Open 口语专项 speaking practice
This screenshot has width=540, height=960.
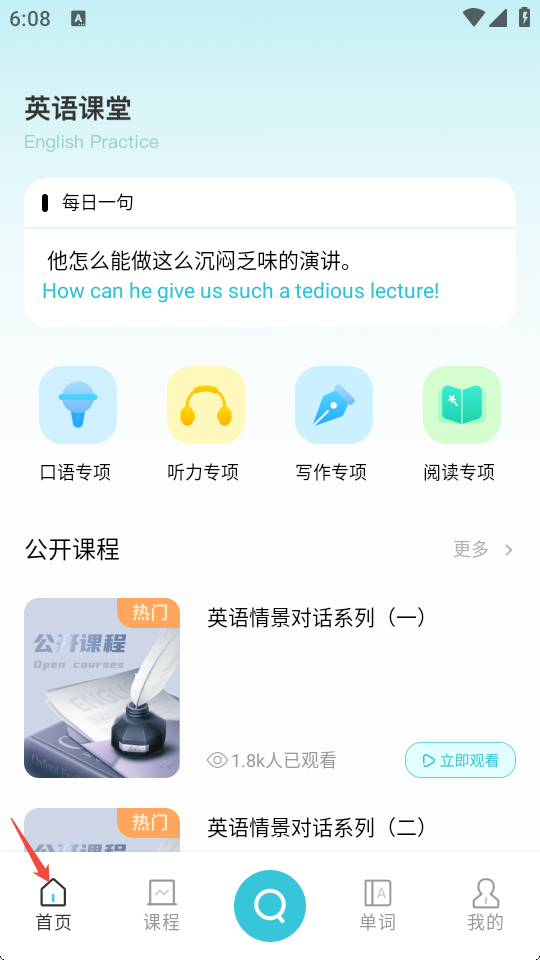(77, 424)
